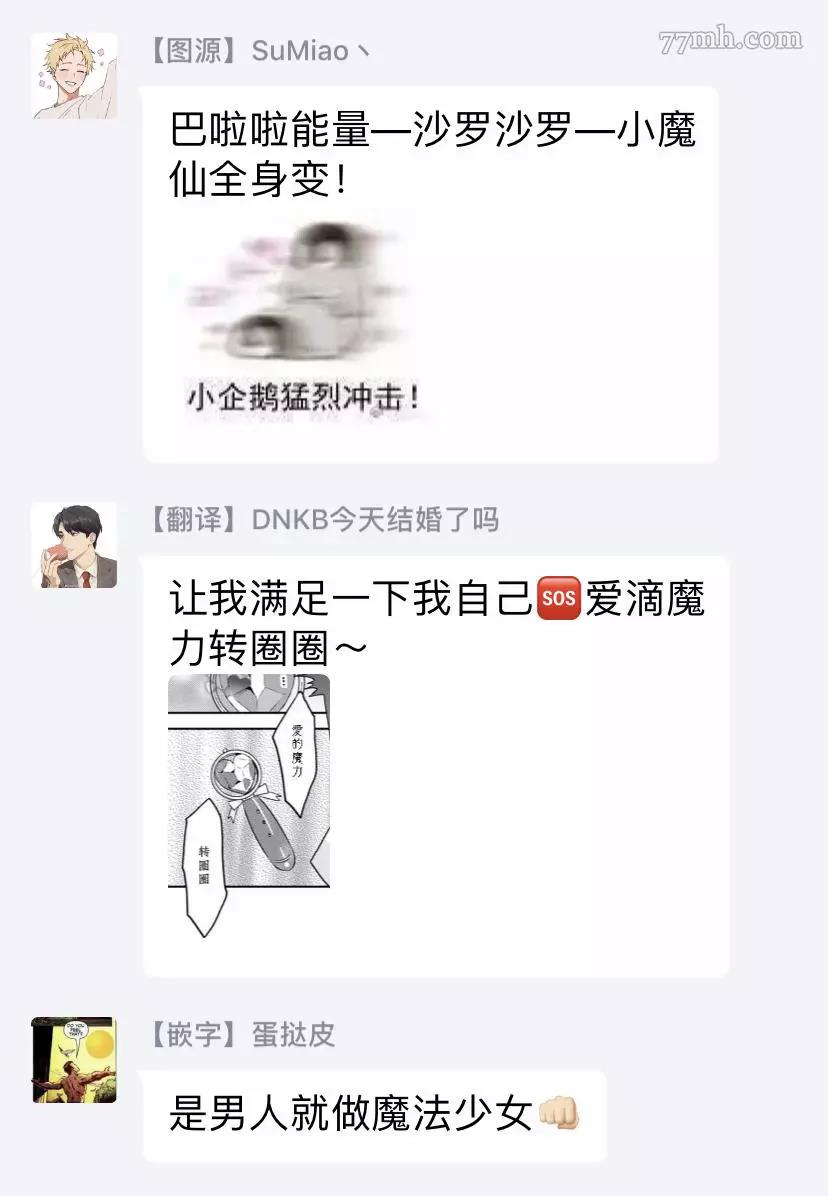This screenshot has width=828, height=1196.
Task: Select the 【图源】SuMiao、 username label
Action: point(257,49)
